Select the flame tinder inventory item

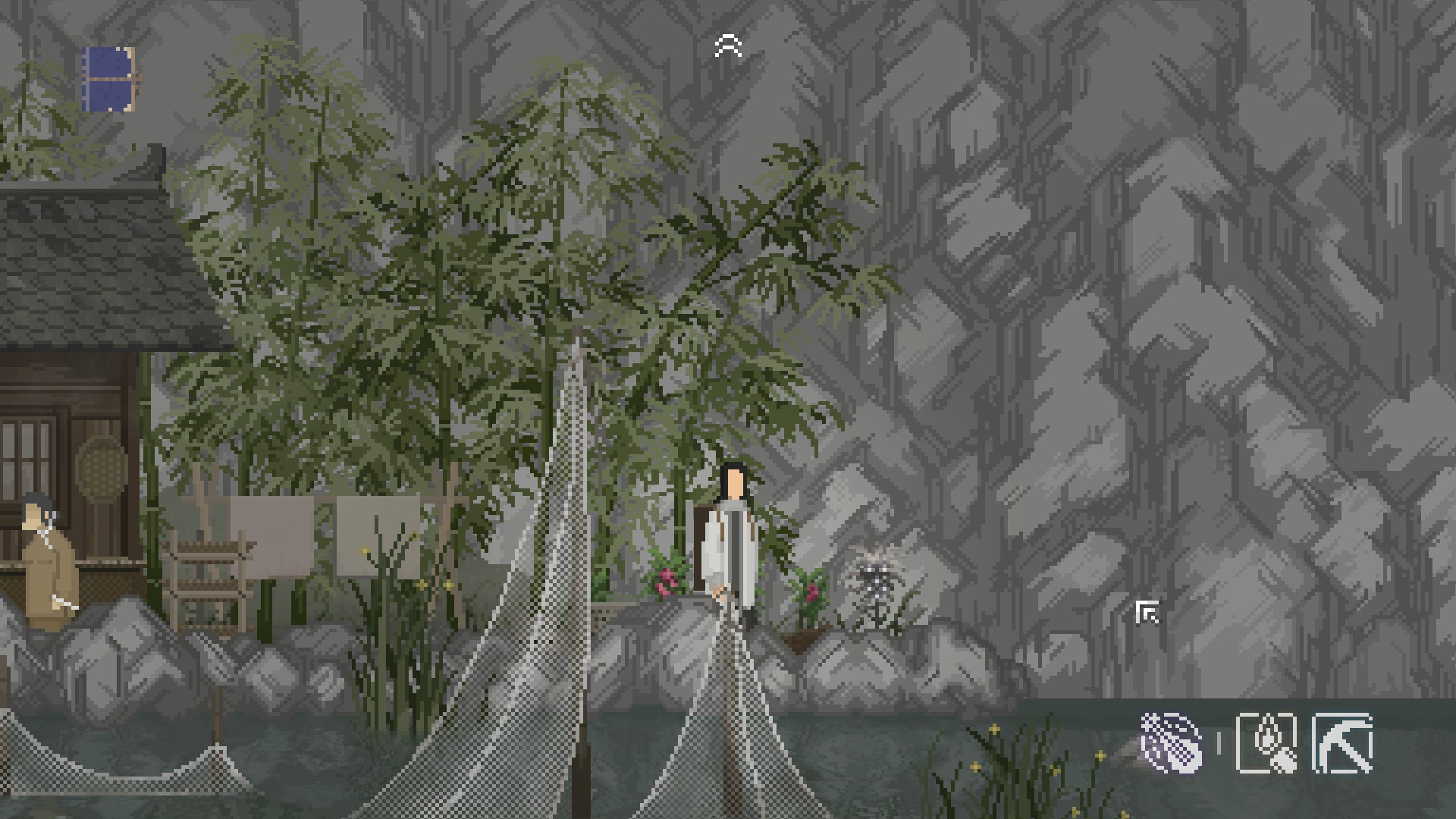pyautogui.click(x=1266, y=743)
